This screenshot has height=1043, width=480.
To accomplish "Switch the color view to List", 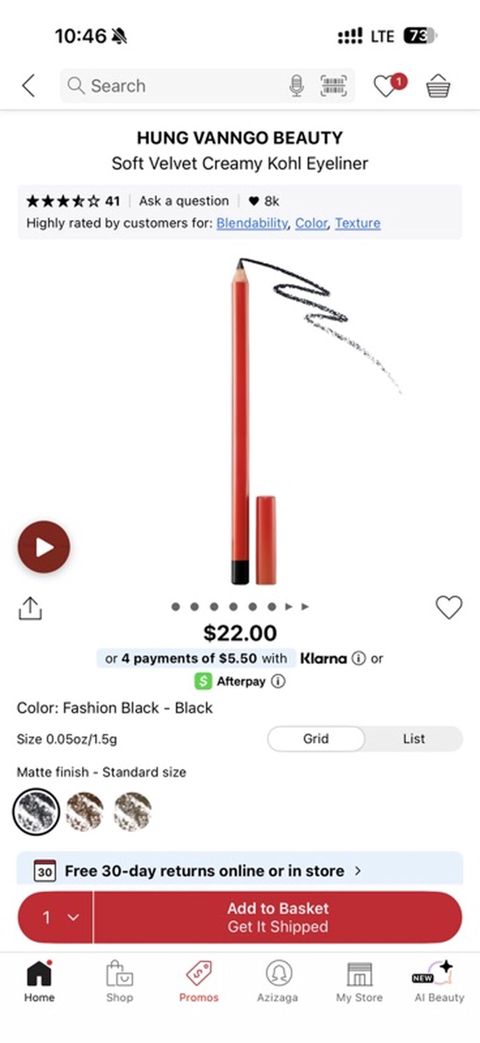I will tap(414, 738).
